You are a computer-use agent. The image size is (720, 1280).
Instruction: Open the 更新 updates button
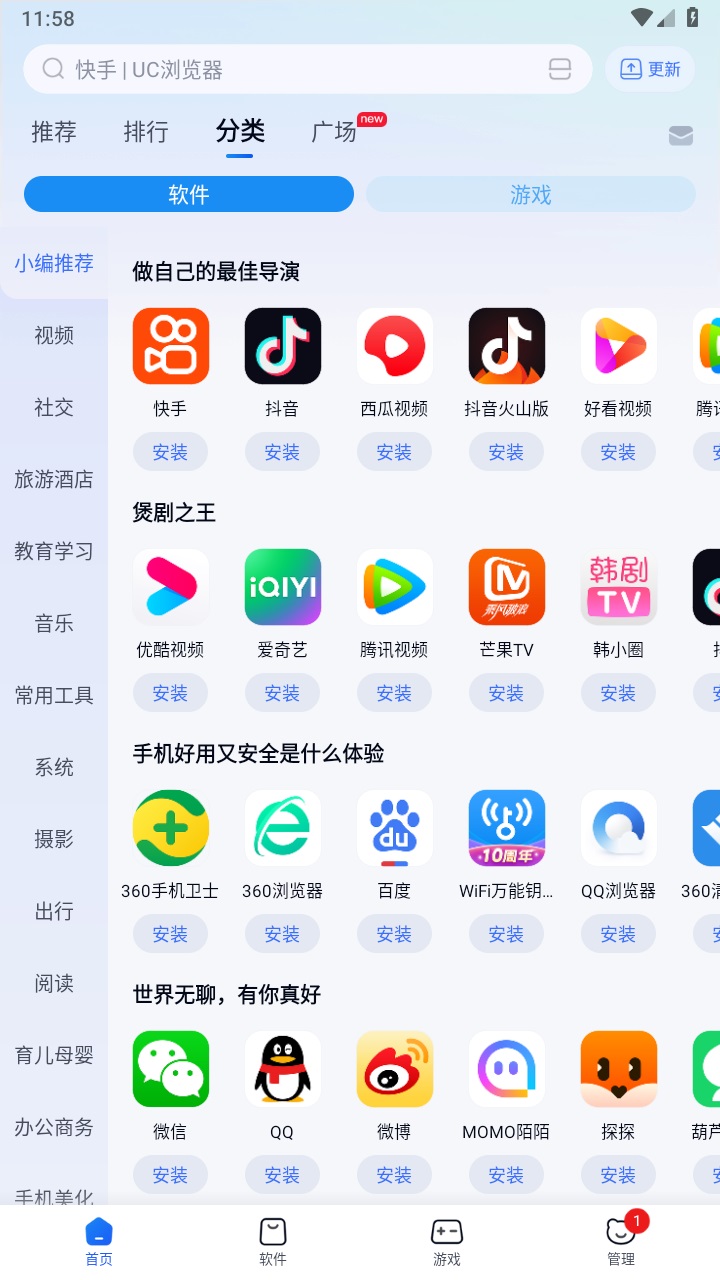pos(650,69)
